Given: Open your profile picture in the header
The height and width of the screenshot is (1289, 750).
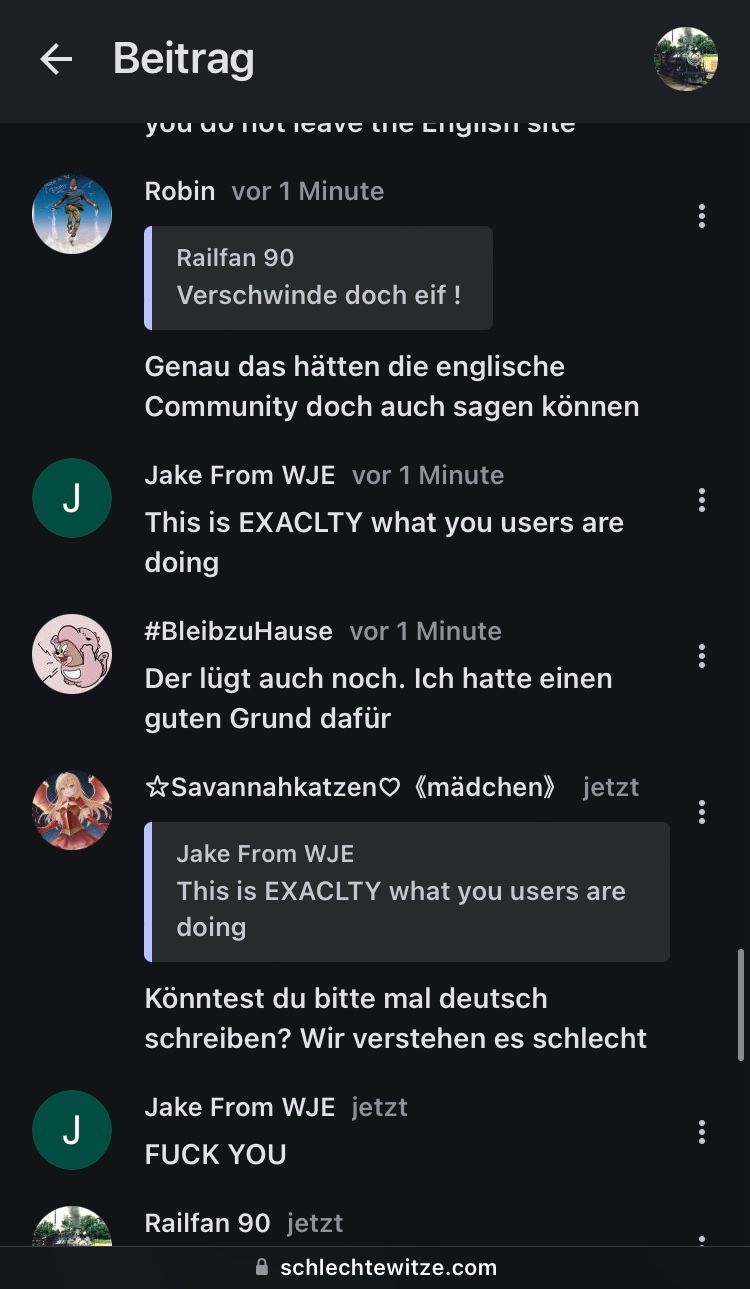Looking at the screenshot, I should tap(686, 59).
